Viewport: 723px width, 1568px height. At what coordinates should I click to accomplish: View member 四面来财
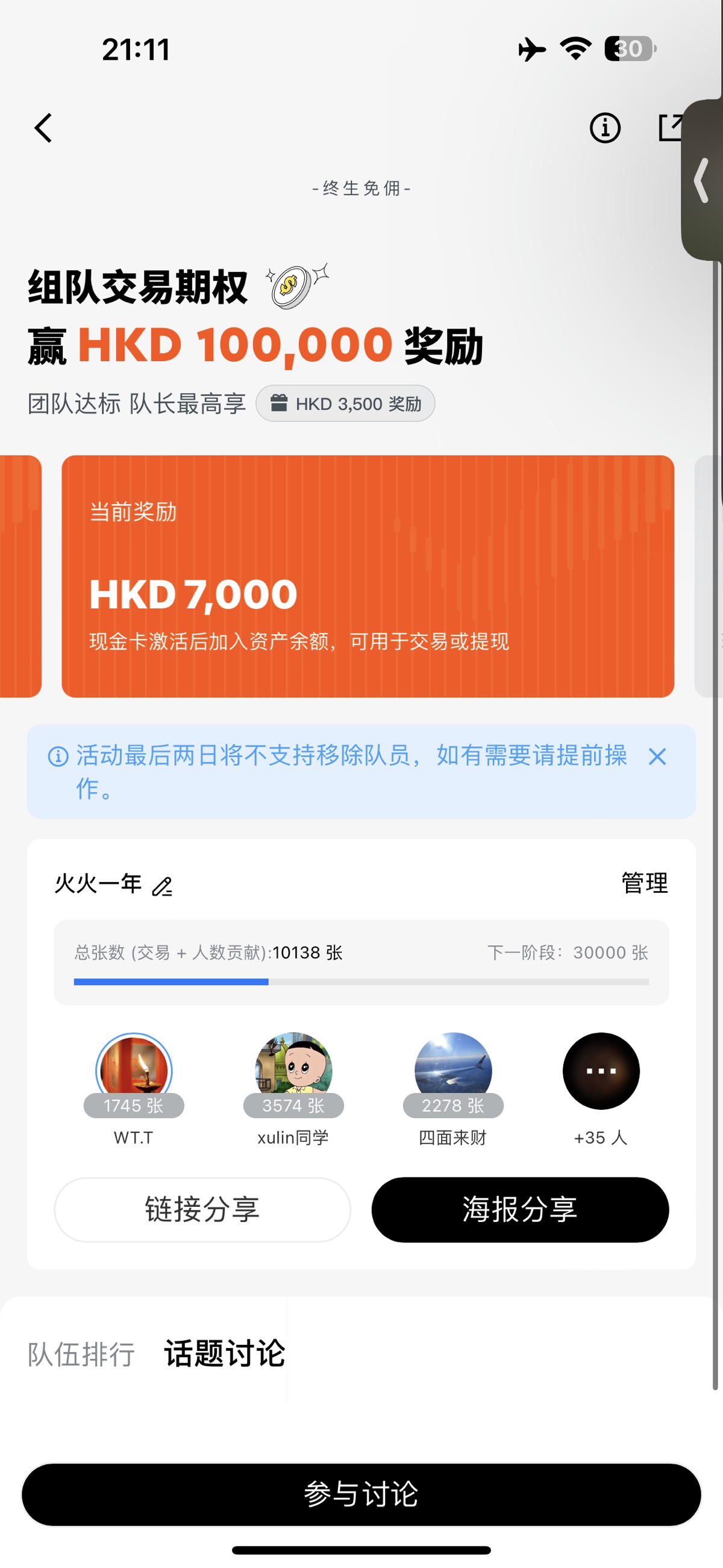453,1070
